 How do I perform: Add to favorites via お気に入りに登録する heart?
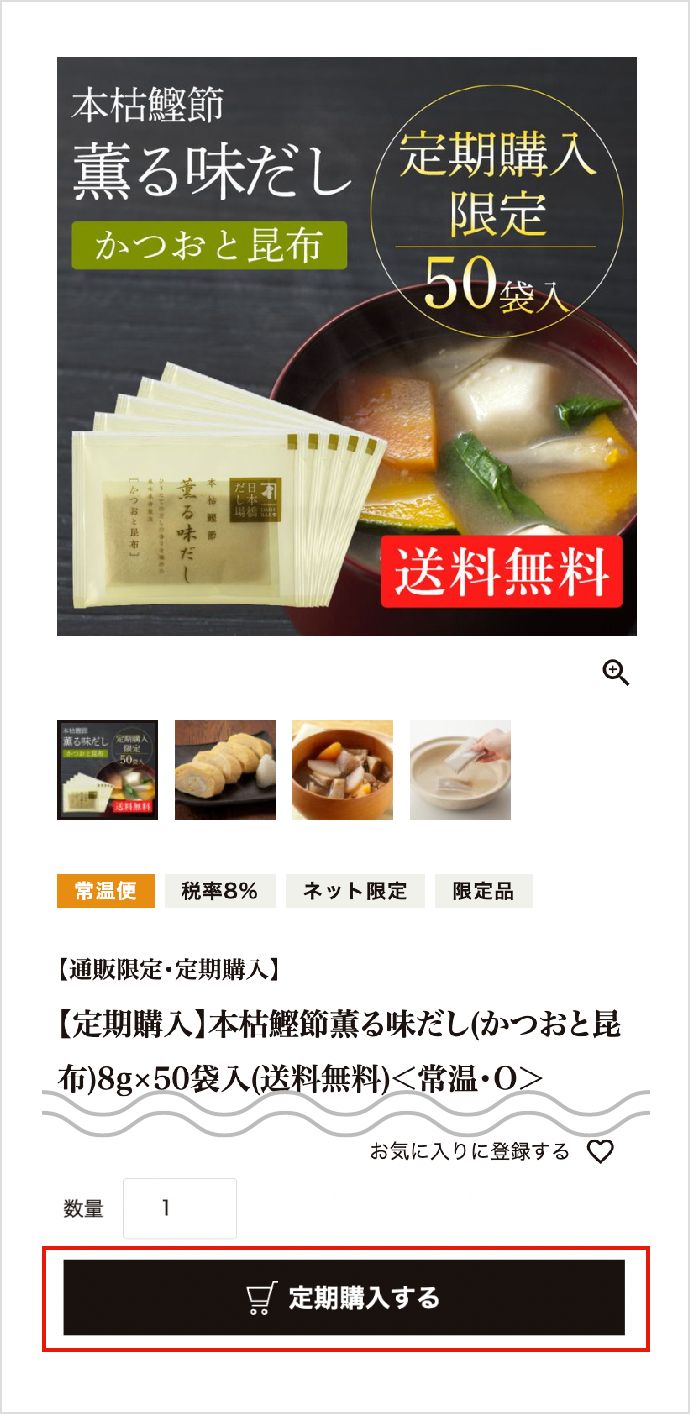click(599, 1152)
